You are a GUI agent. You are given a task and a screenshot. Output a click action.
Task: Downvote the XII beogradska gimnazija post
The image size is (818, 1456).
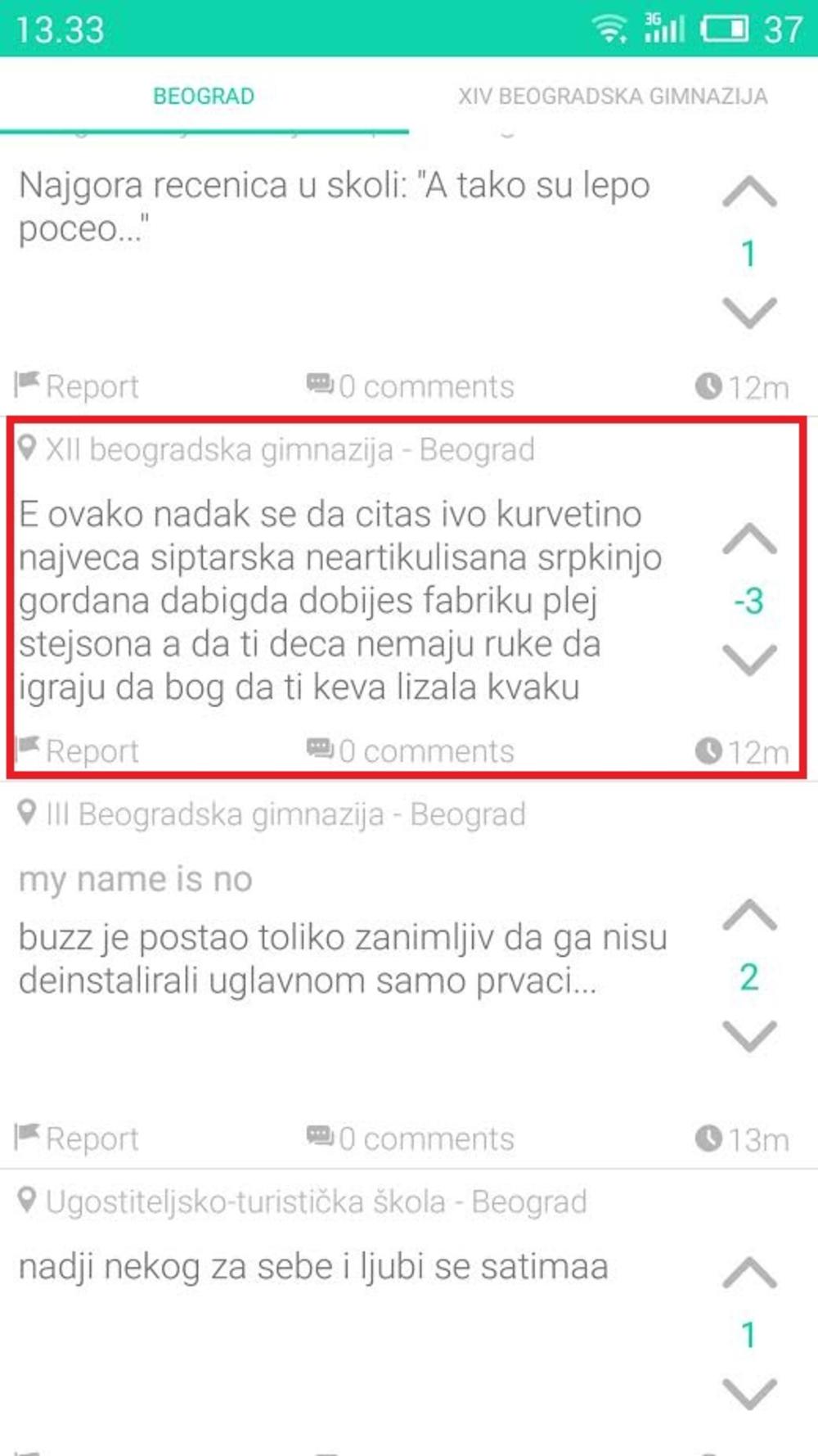point(749,659)
